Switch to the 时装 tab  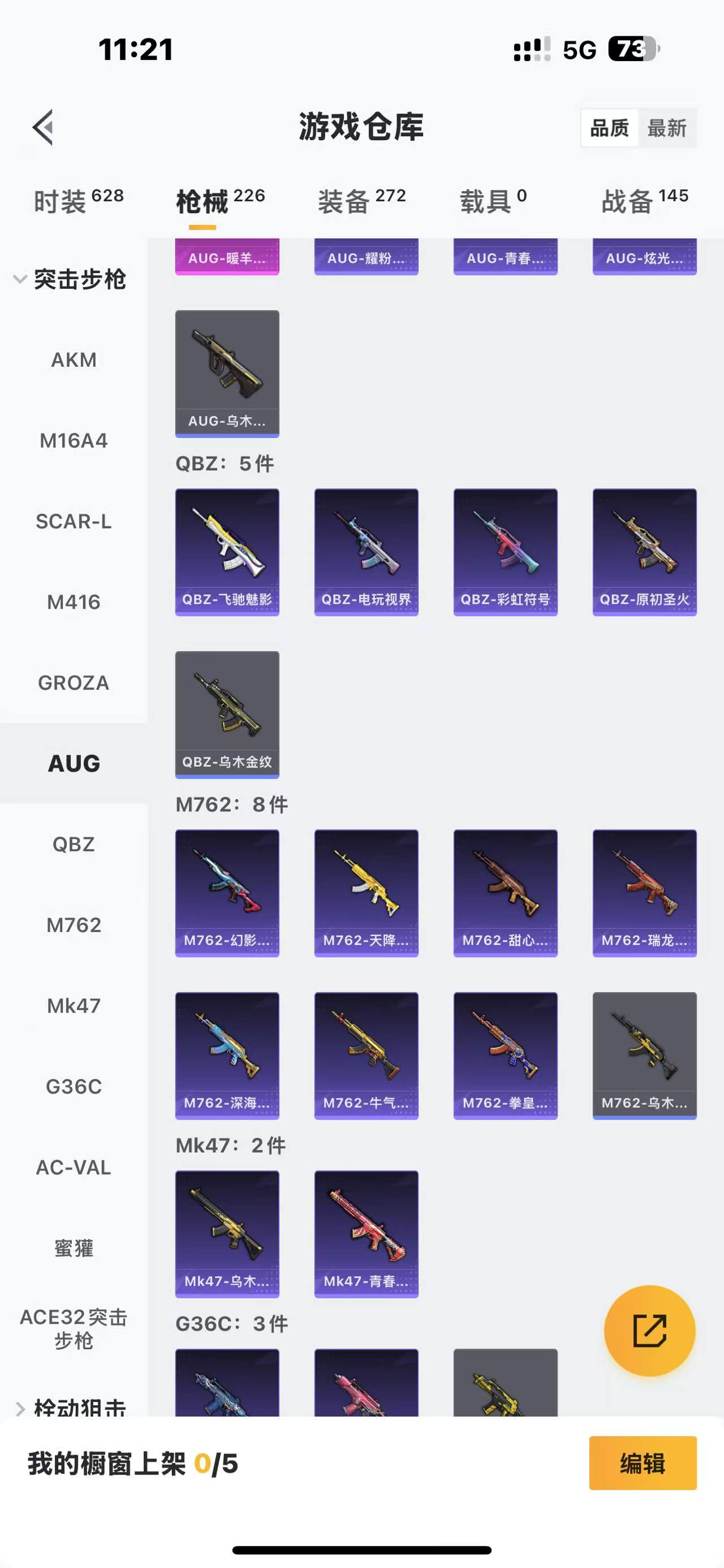tap(78, 201)
